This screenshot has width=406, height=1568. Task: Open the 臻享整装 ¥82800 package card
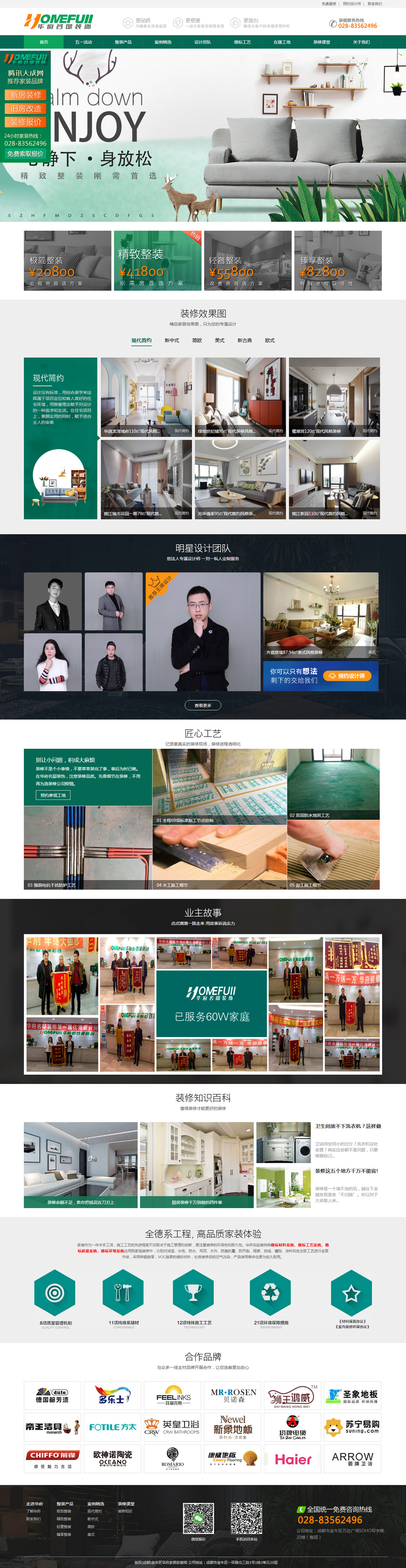[338, 260]
